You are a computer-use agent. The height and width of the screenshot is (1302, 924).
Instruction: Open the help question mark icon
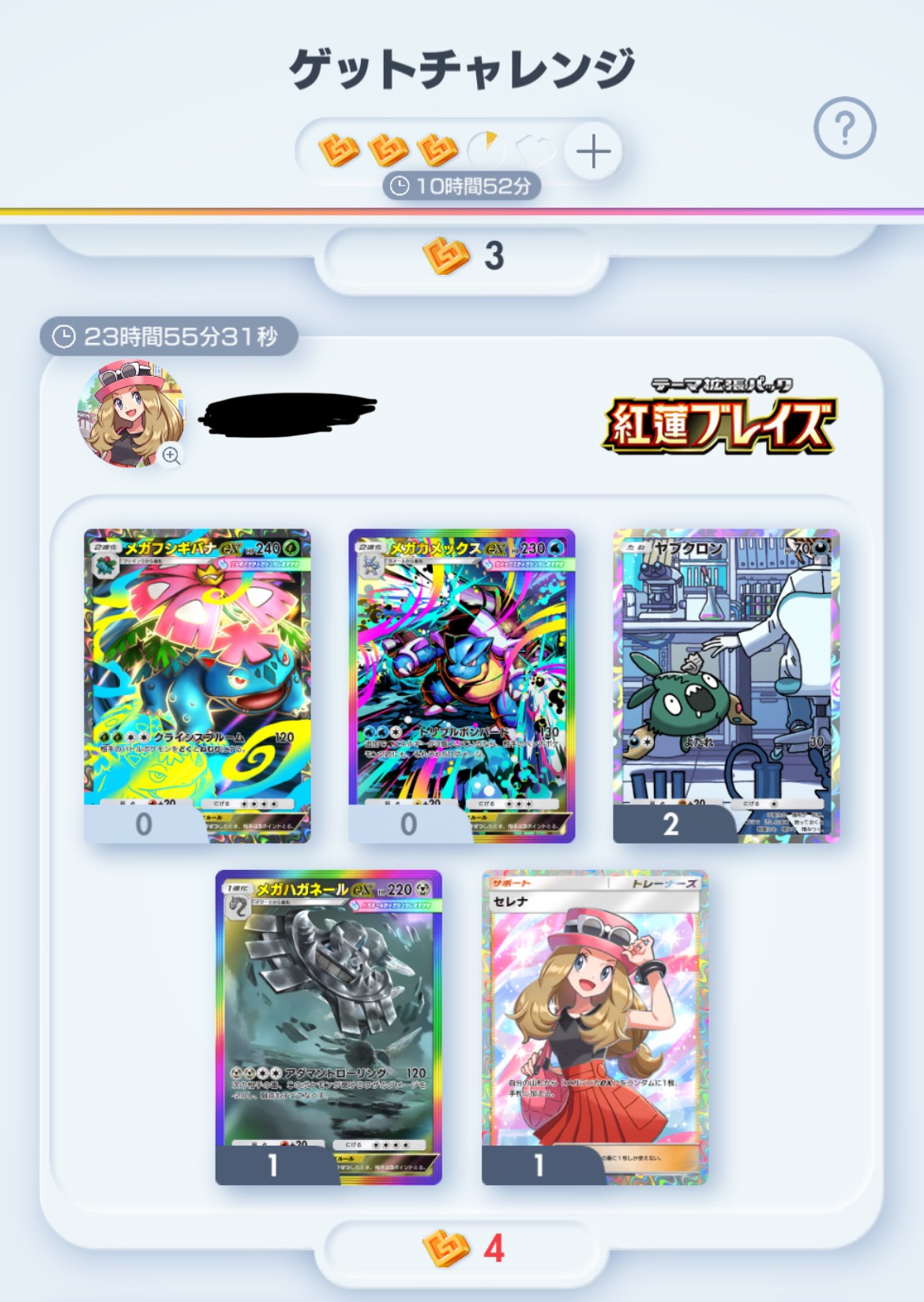[x=844, y=128]
